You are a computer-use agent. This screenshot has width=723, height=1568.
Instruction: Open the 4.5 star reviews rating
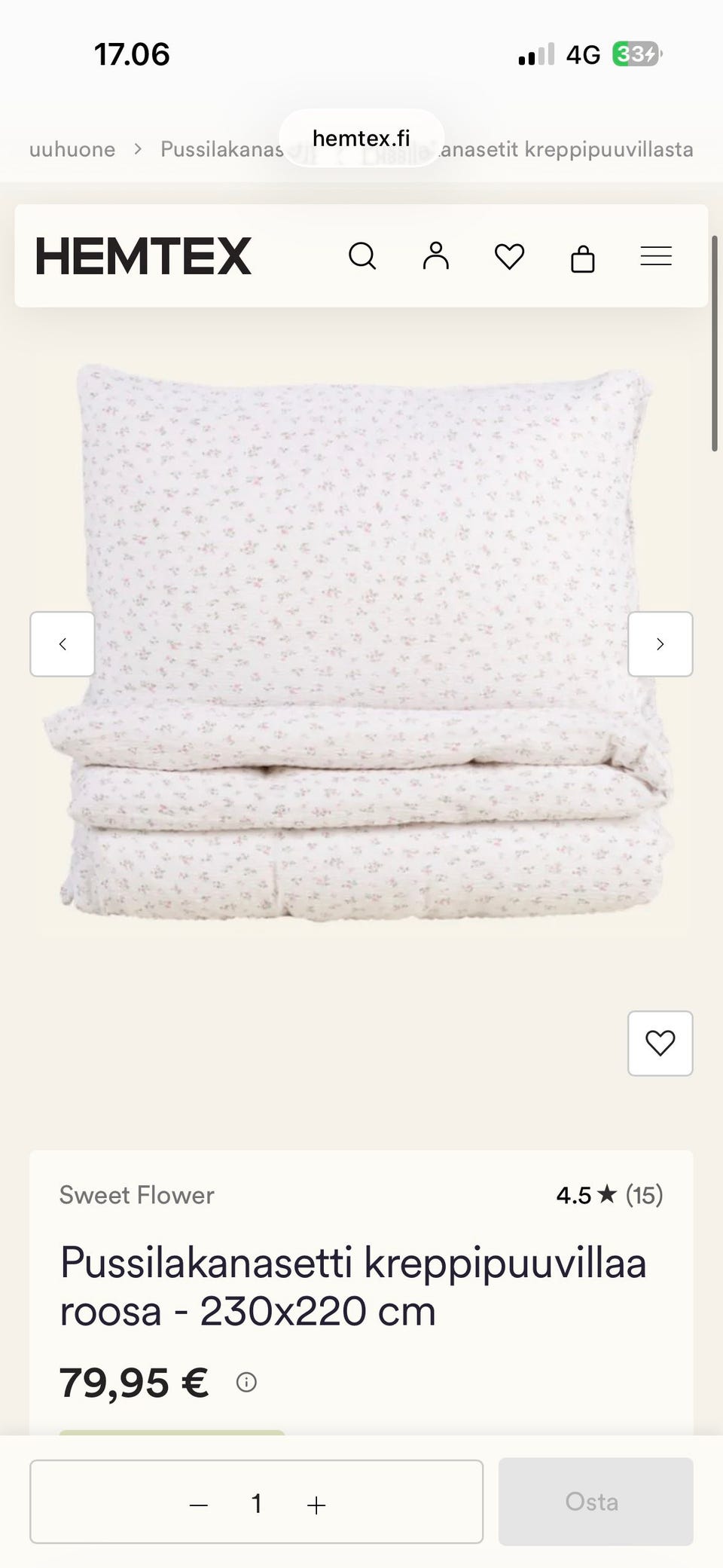tap(609, 1195)
